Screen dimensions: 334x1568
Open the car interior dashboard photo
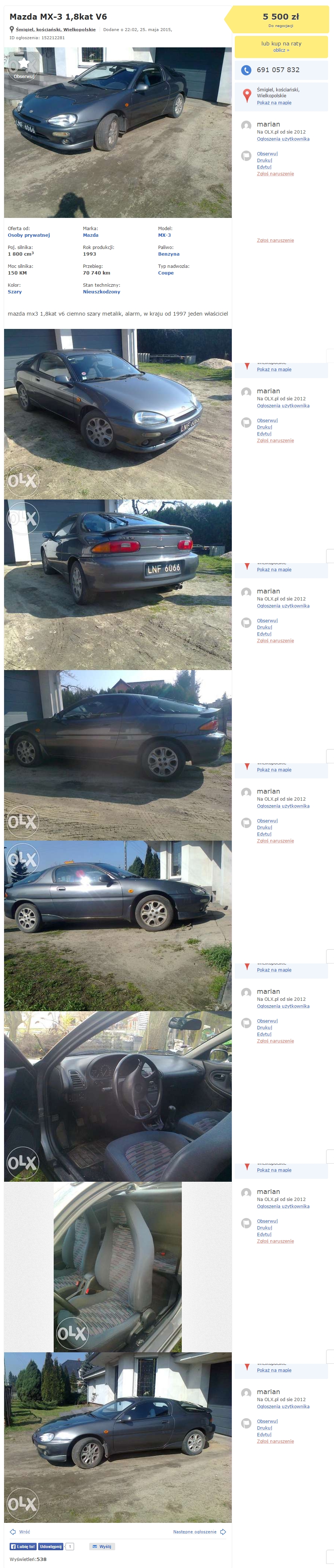point(118,1096)
